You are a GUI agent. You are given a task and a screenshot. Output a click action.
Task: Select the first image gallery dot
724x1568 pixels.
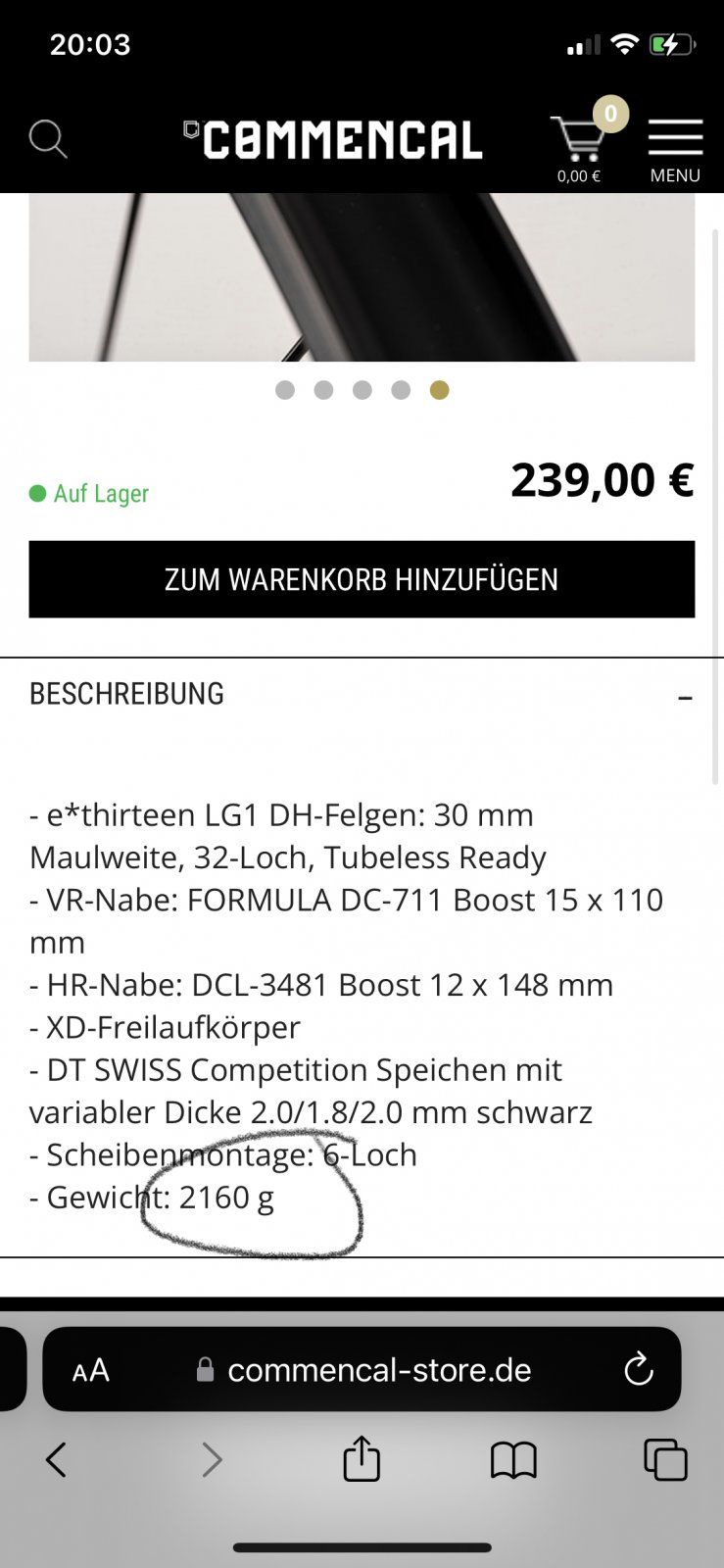pos(285,390)
